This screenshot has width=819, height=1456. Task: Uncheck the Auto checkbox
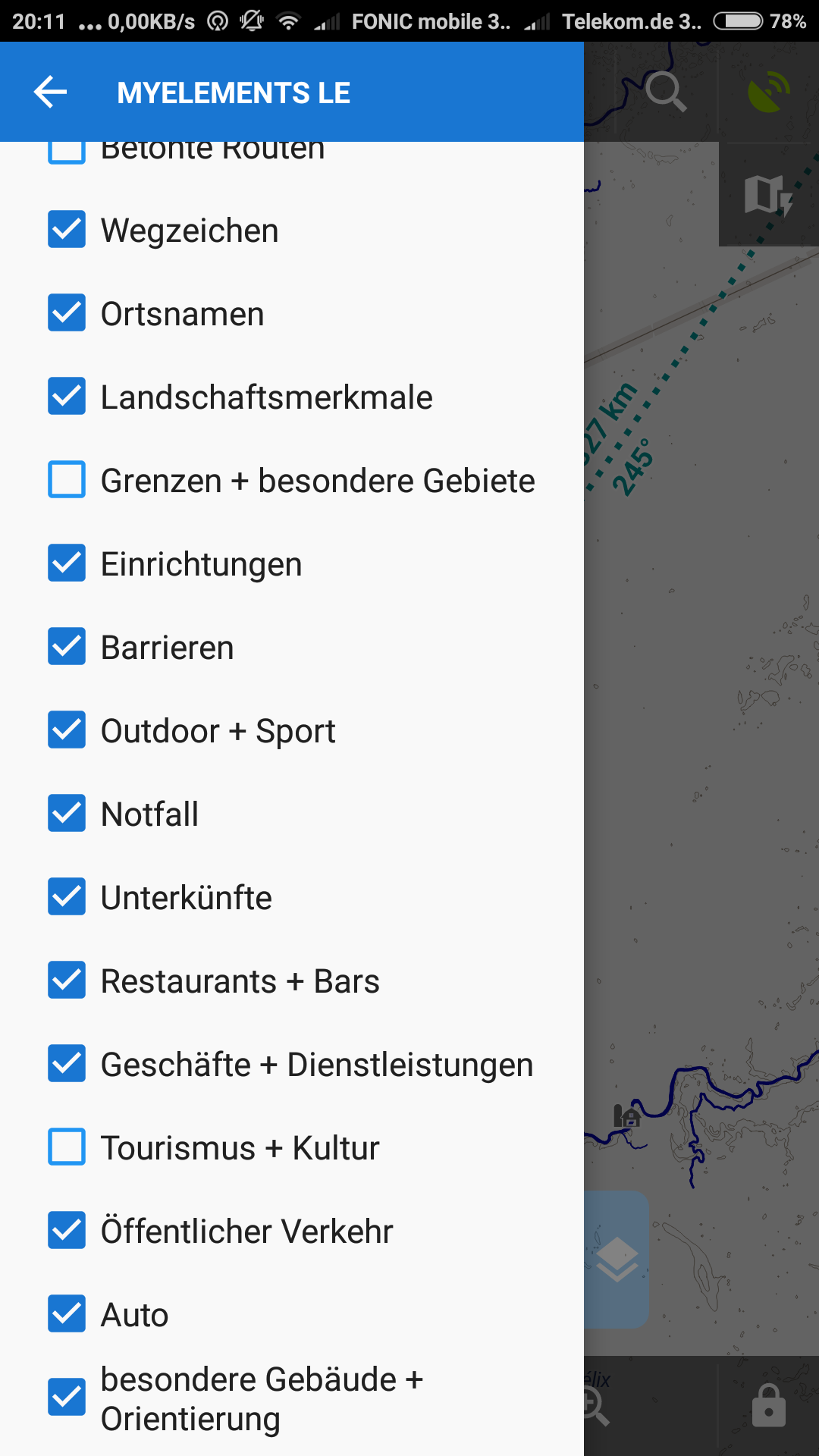[x=67, y=1314]
